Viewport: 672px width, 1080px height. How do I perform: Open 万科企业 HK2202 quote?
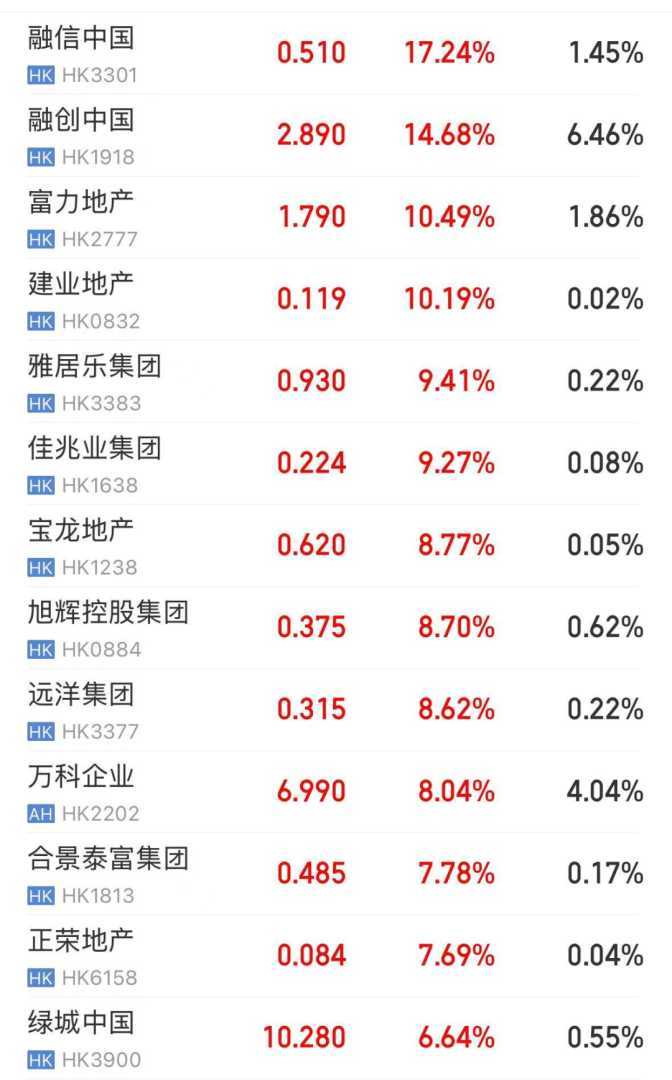pyautogui.click(x=81, y=777)
